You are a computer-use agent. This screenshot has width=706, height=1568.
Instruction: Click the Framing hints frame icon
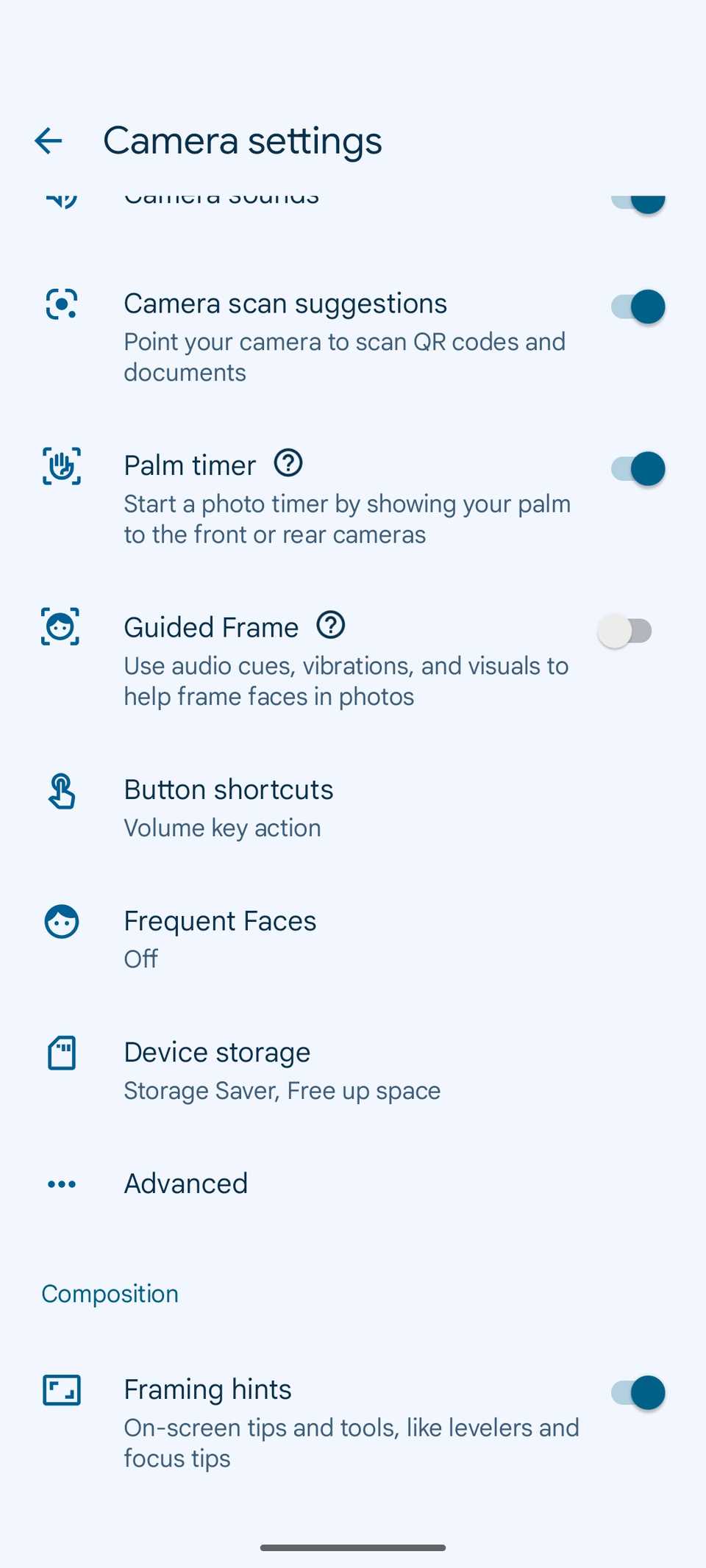pos(61,1390)
